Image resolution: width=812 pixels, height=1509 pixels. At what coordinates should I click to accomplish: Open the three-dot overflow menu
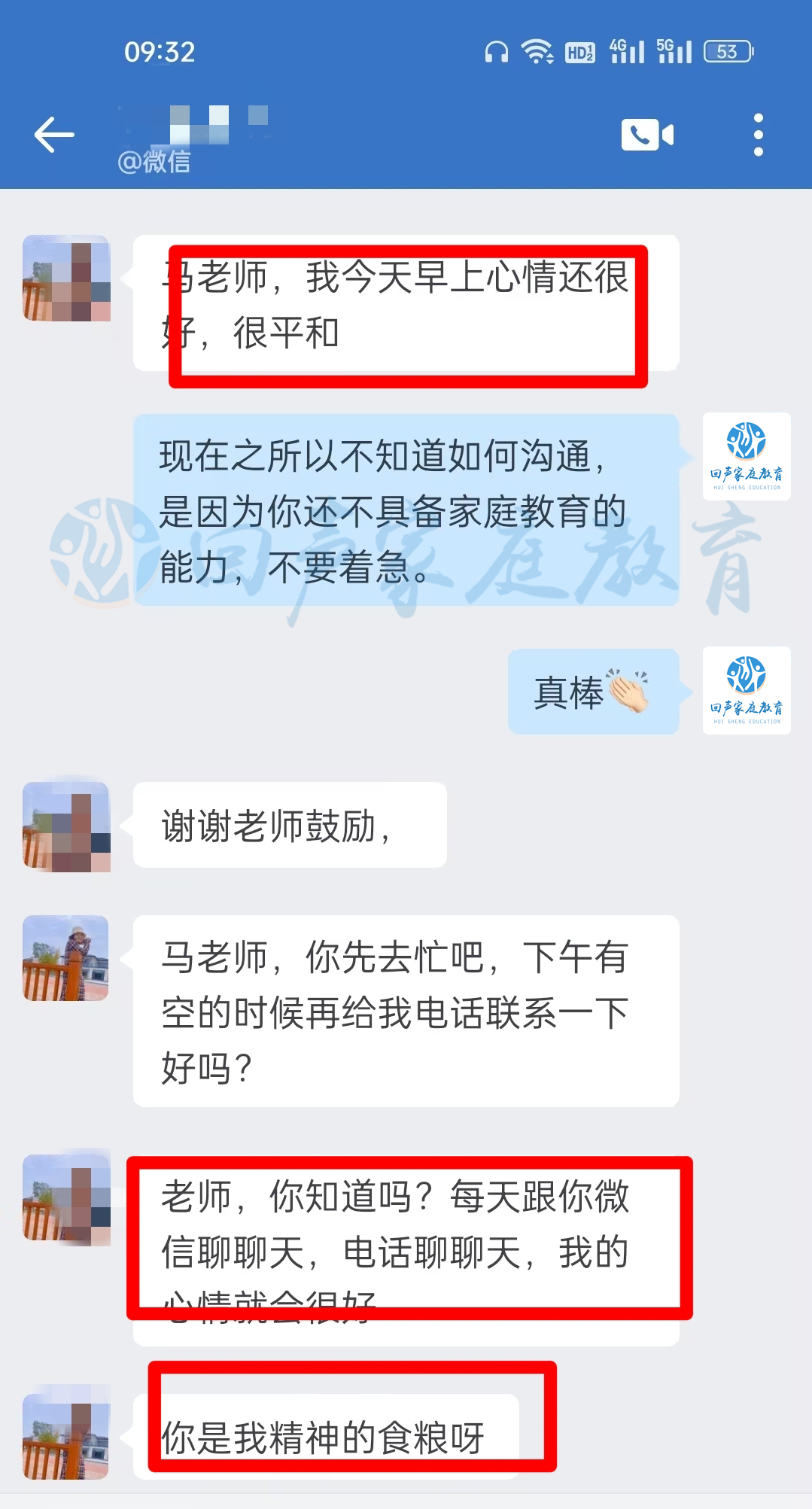click(x=758, y=135)
